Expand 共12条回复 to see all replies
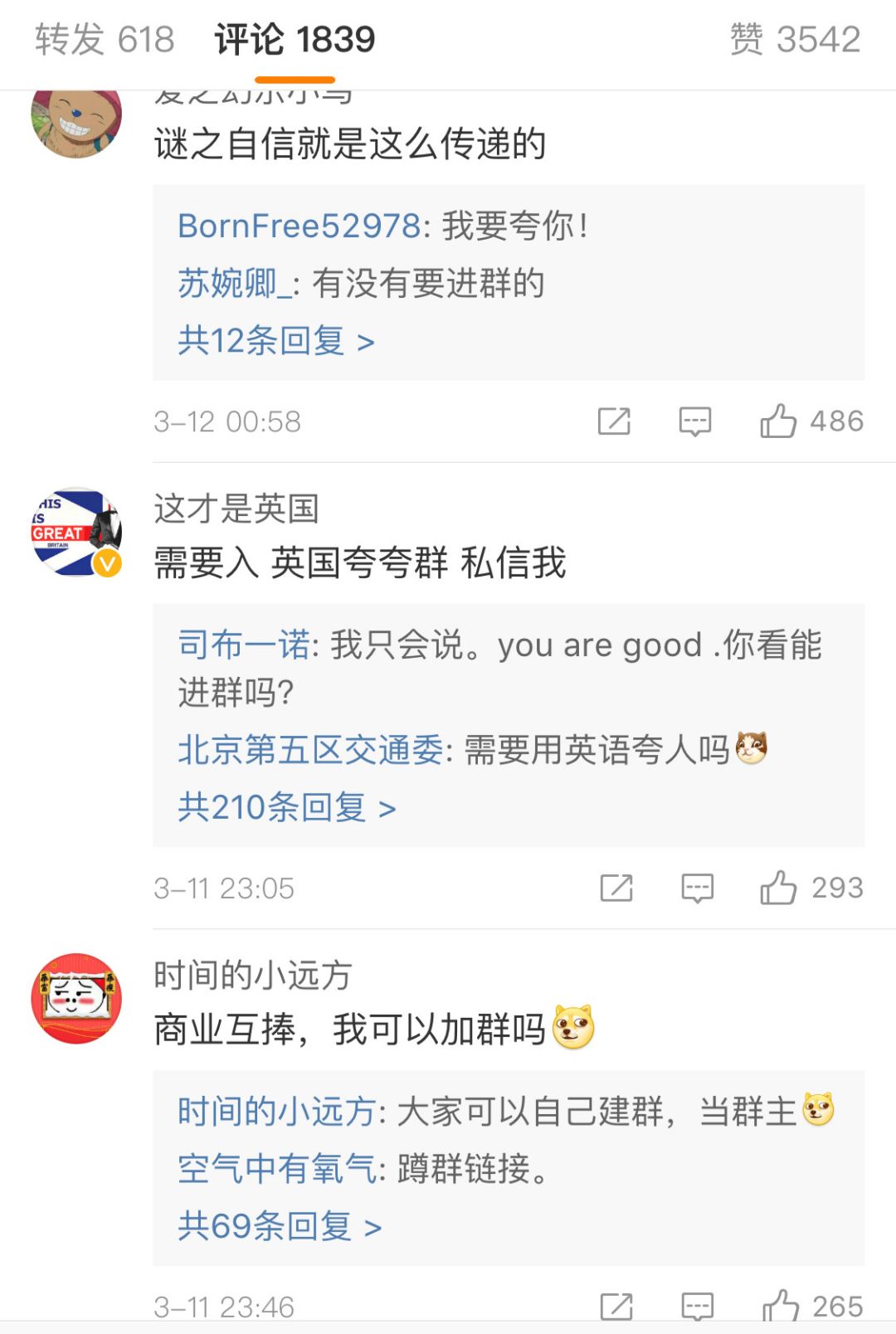The width and height of the screenshot is (896, 1334). 264,340
